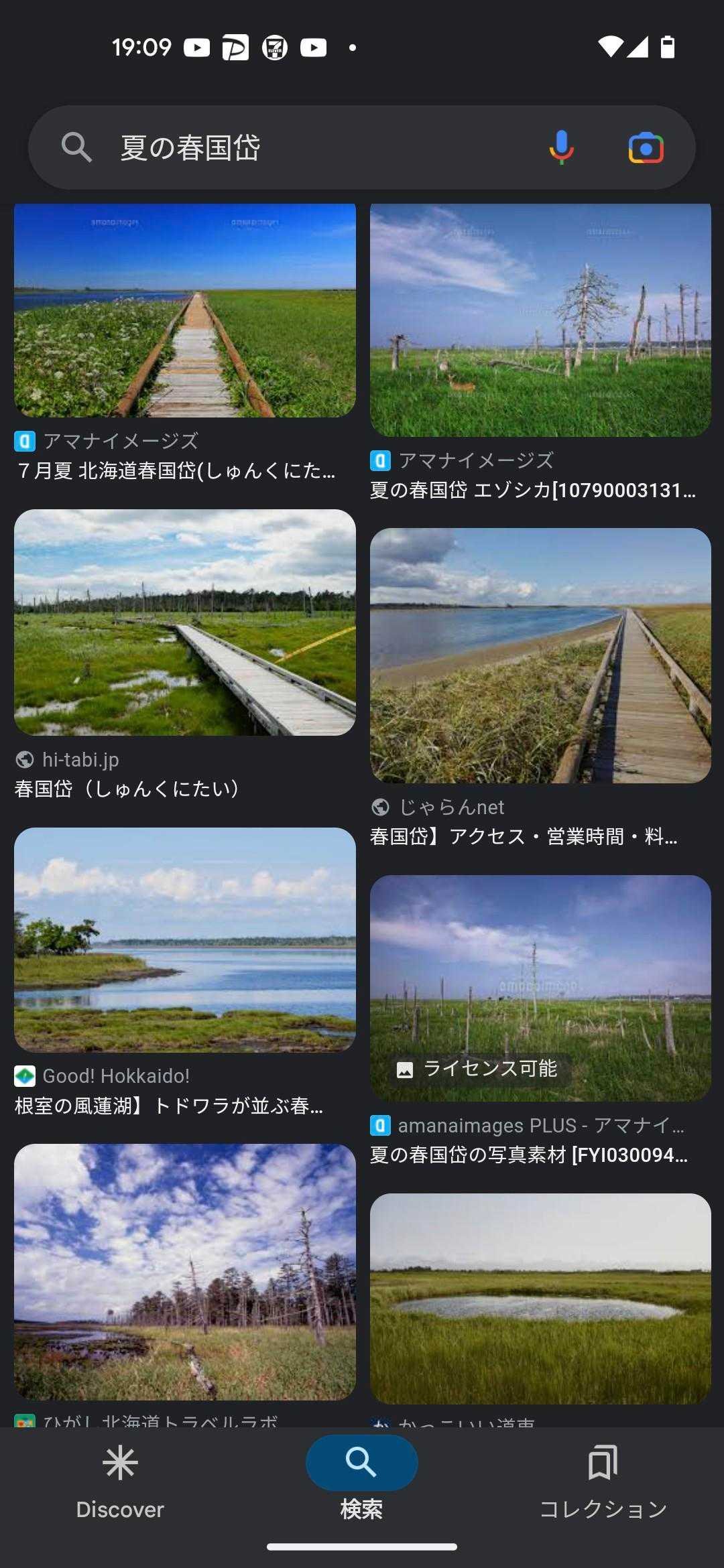Open the Good! Hokkaido! 風蓮湖 image
The height and width of the screenshot is (1568, 724).
[x=185, y=939]
